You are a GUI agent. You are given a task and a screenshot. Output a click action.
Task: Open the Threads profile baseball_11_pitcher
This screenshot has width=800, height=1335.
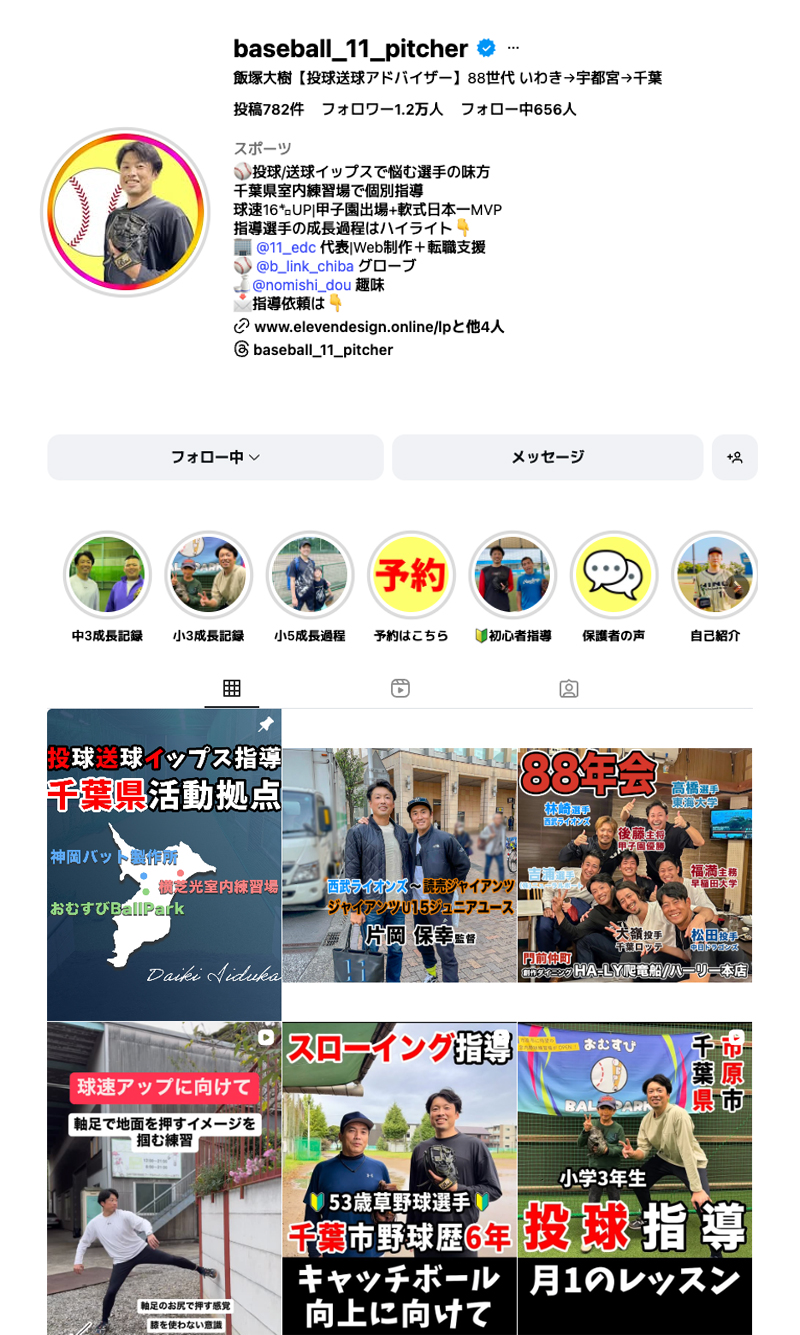(x=322, y=350)
